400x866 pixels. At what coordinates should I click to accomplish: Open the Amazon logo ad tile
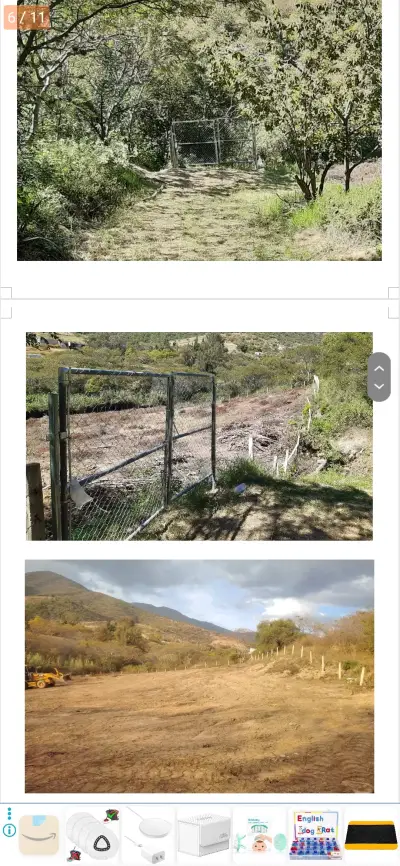click(39, 835)
